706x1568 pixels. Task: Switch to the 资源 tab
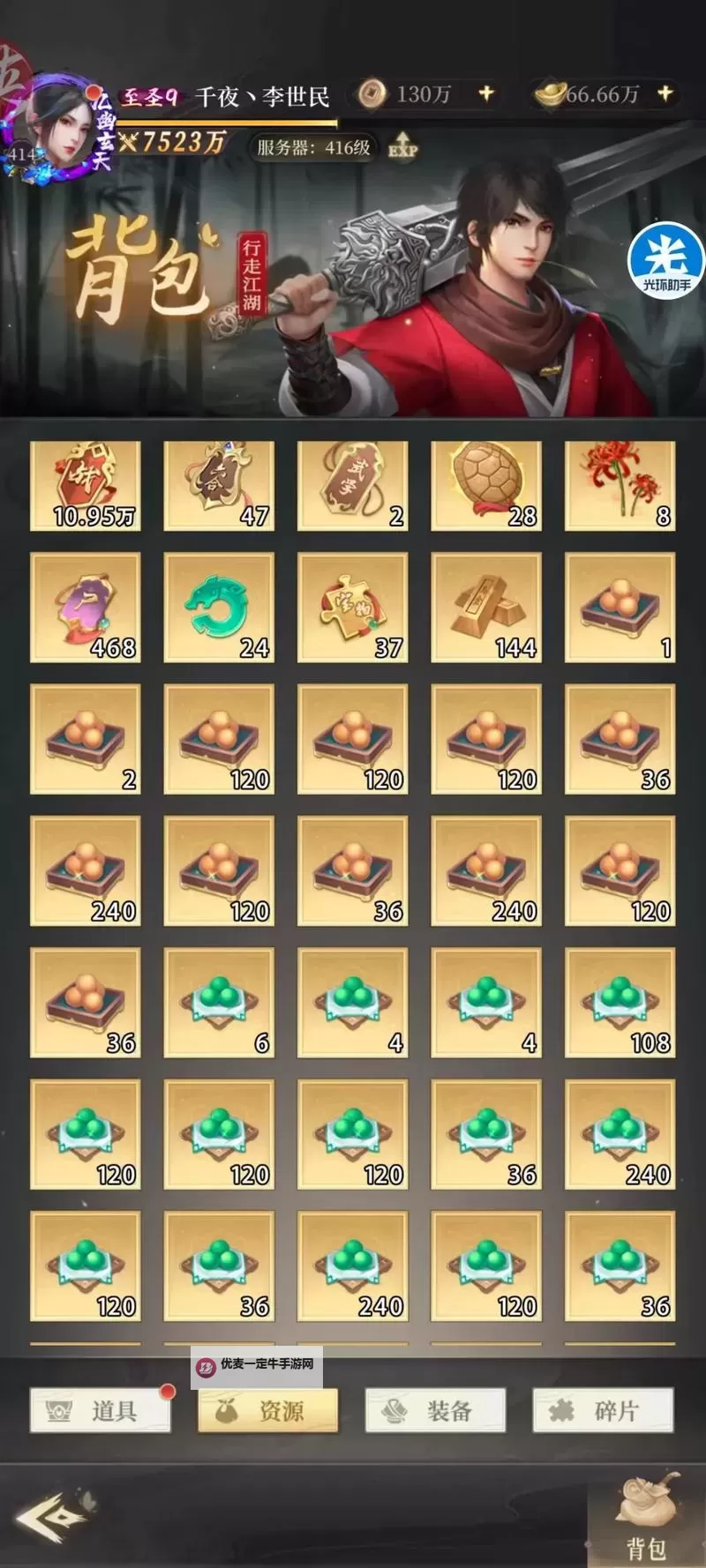(x=268, y=1411)
